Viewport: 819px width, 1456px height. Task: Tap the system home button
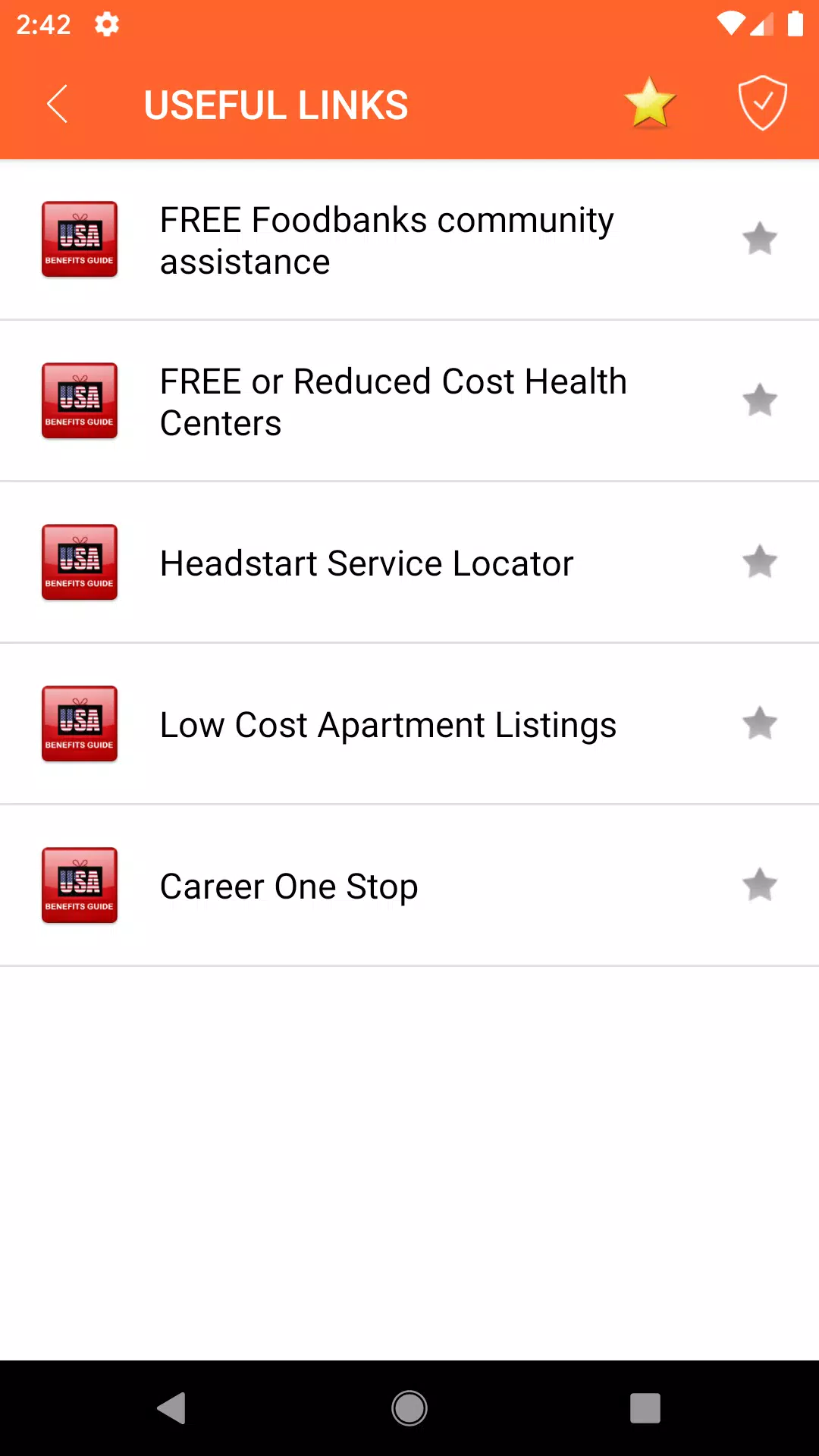pyautogui.click(x=409, y=1408)
